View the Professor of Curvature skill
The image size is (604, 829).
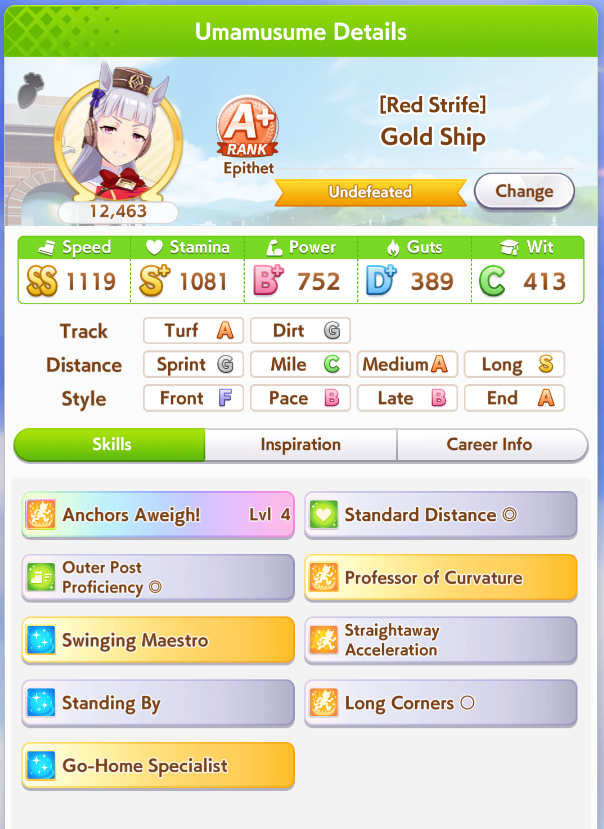(x=440, y=577)
